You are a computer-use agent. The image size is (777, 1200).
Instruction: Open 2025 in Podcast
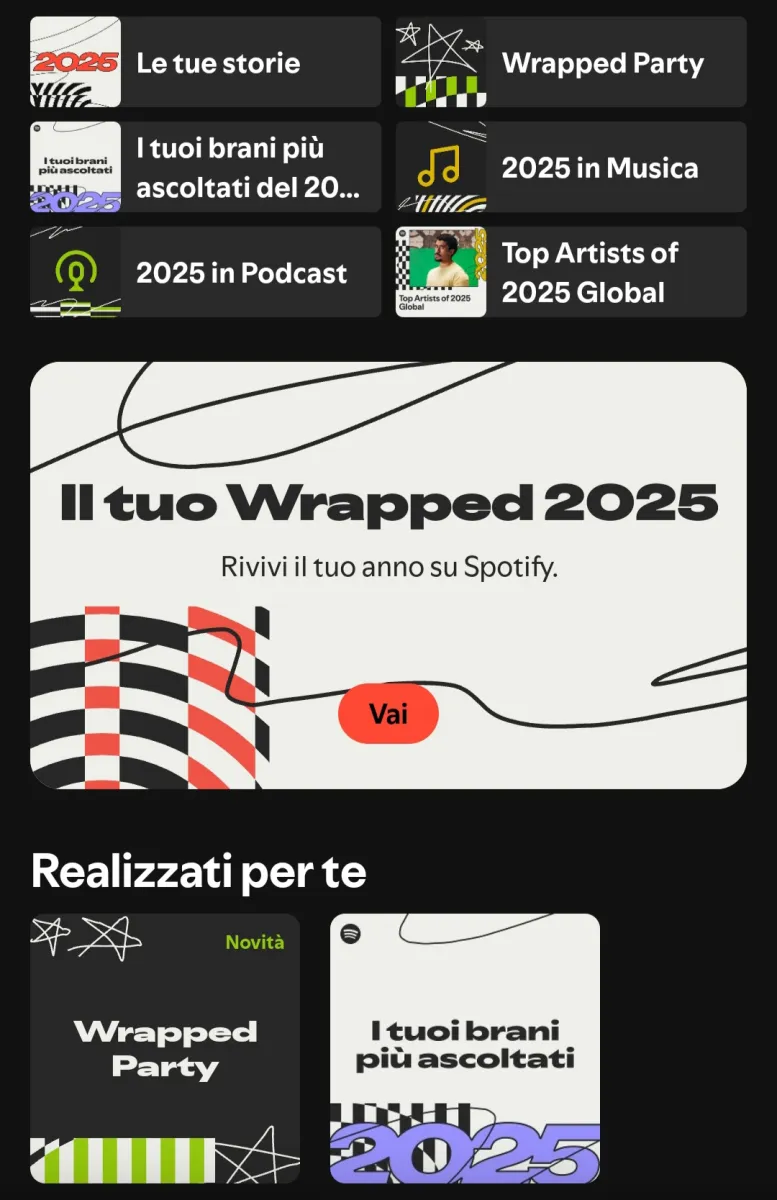205,272
